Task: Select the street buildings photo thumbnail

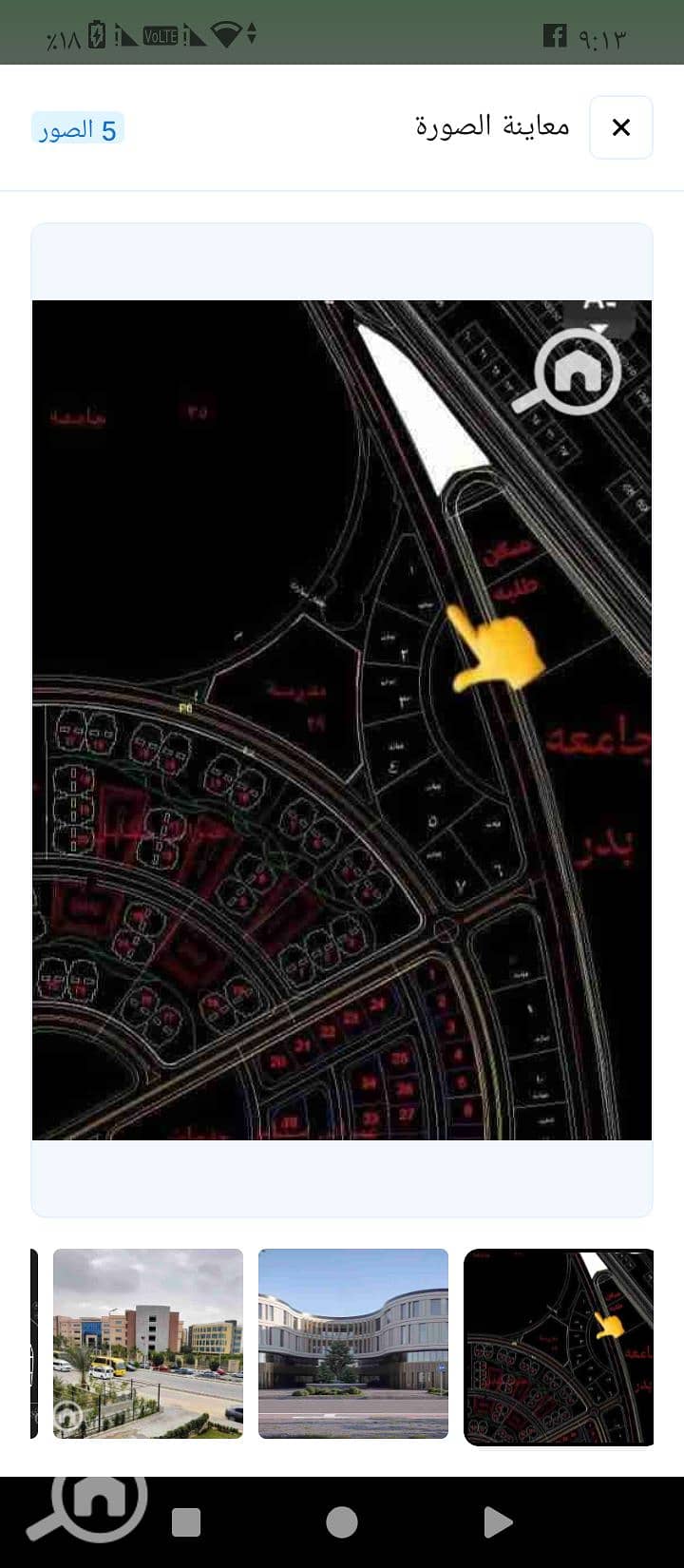Action: coord(148,1343)
